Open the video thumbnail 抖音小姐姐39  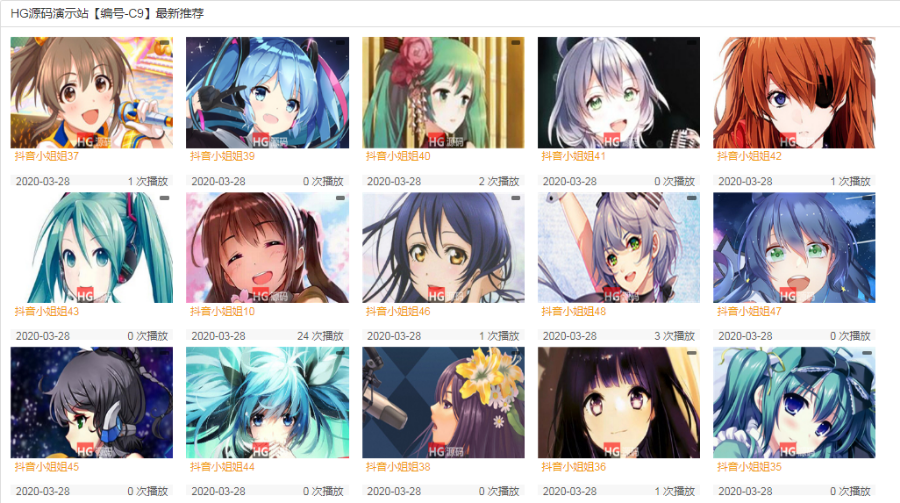point(267,92)
